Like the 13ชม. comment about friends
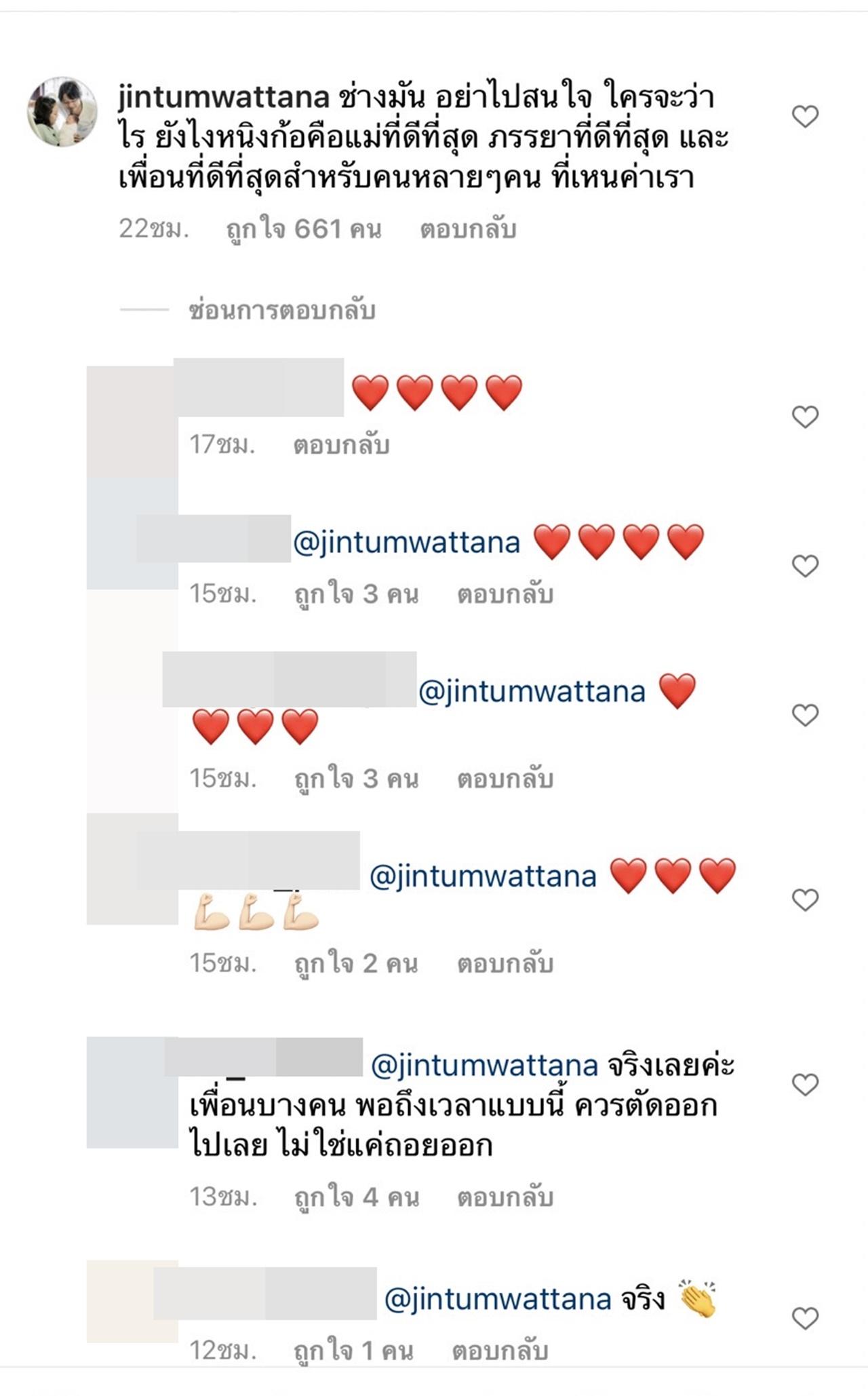The width and height of the screenshot is (868, 1396). pyautogui.click(x=805, y=1085)
